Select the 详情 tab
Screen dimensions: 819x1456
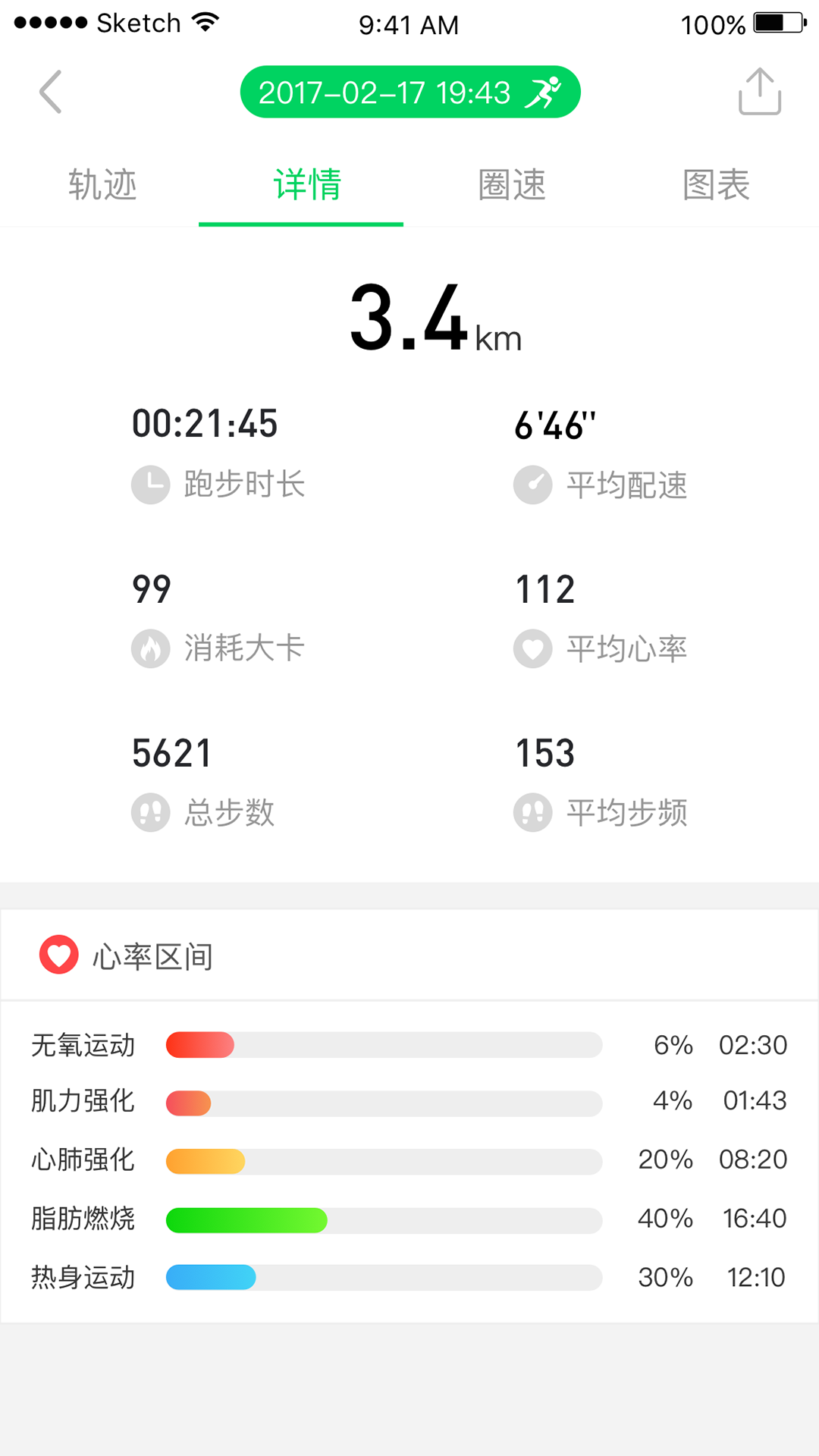307,185
